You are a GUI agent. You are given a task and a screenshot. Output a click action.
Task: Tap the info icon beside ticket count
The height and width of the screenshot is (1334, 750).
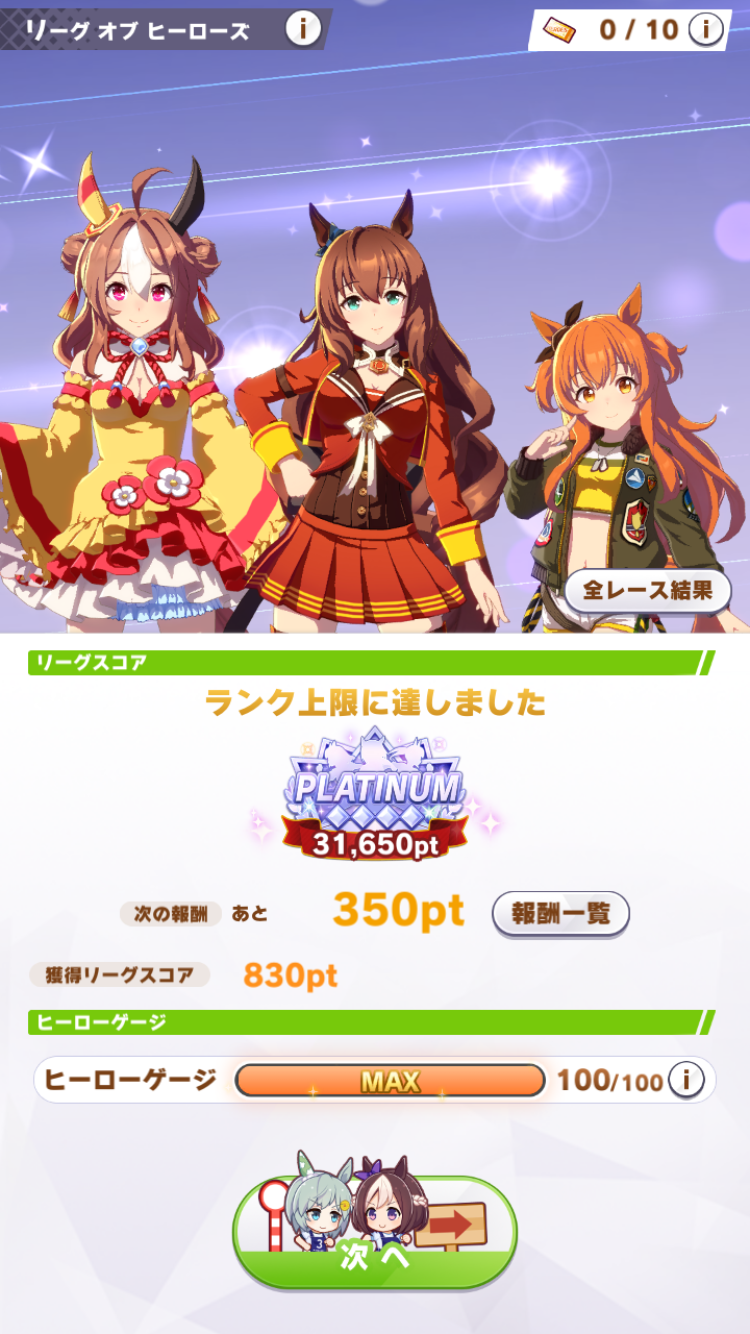coord(706,29)
